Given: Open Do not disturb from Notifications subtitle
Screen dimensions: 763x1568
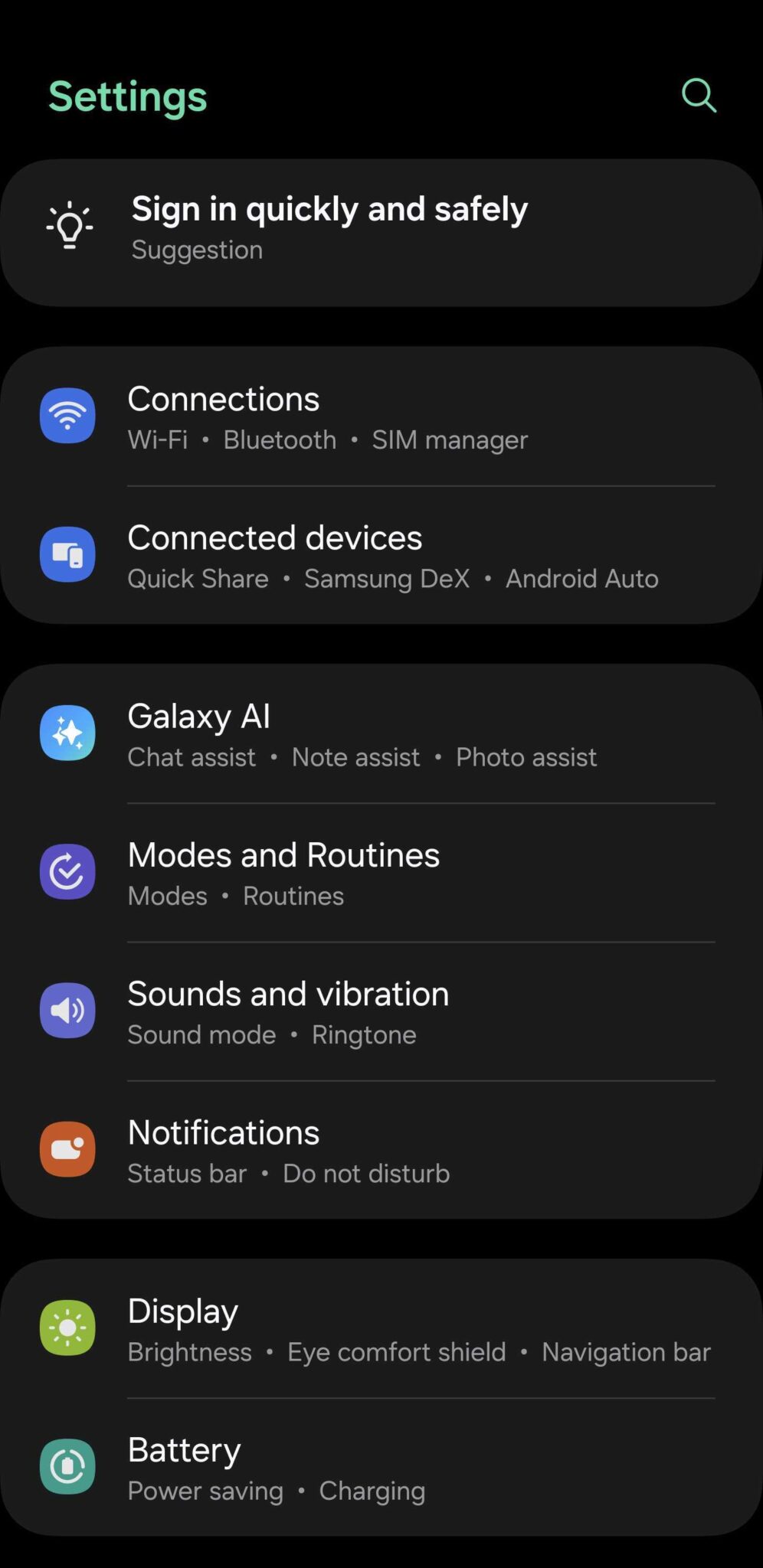Looking at the screenshot, I should [x=366, y=1173].
